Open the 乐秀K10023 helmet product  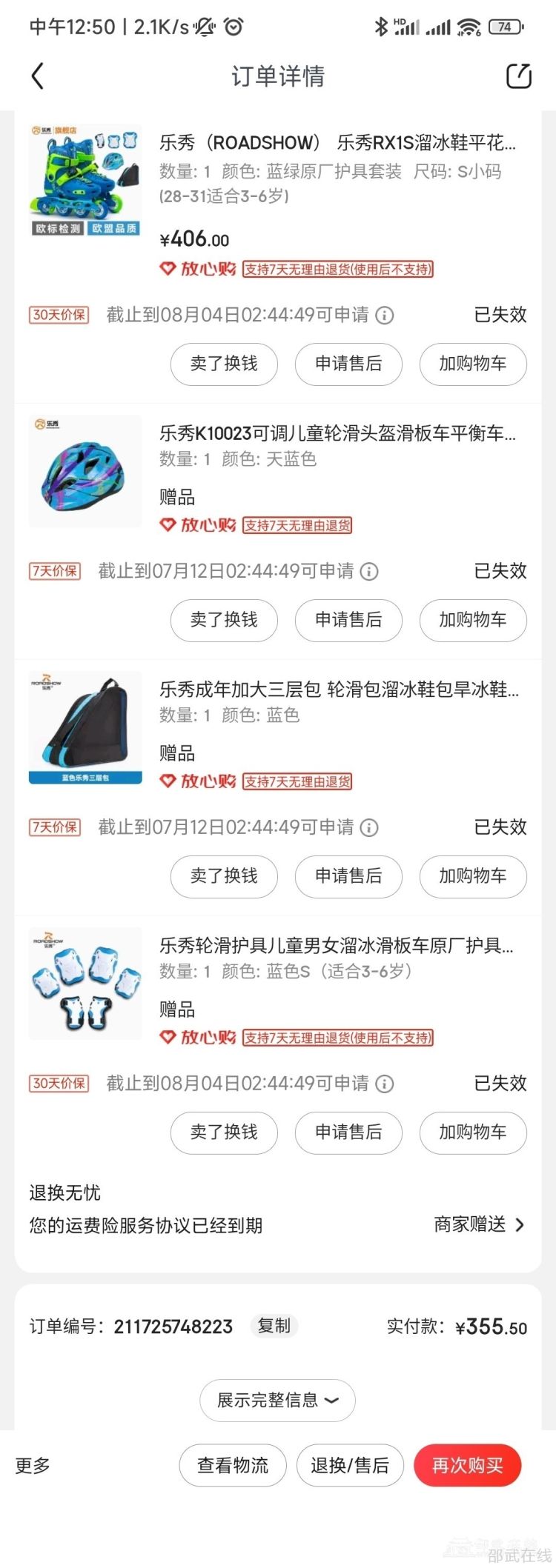coord(337,433)
